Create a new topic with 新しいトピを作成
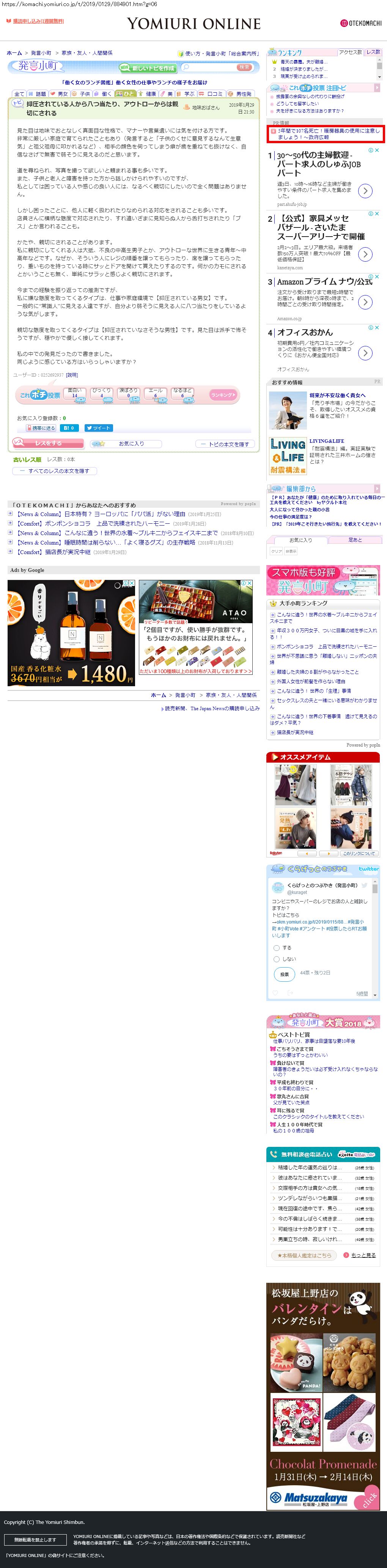The width and height of the screenshot is (387, 1568). click(x=148, y=68)
